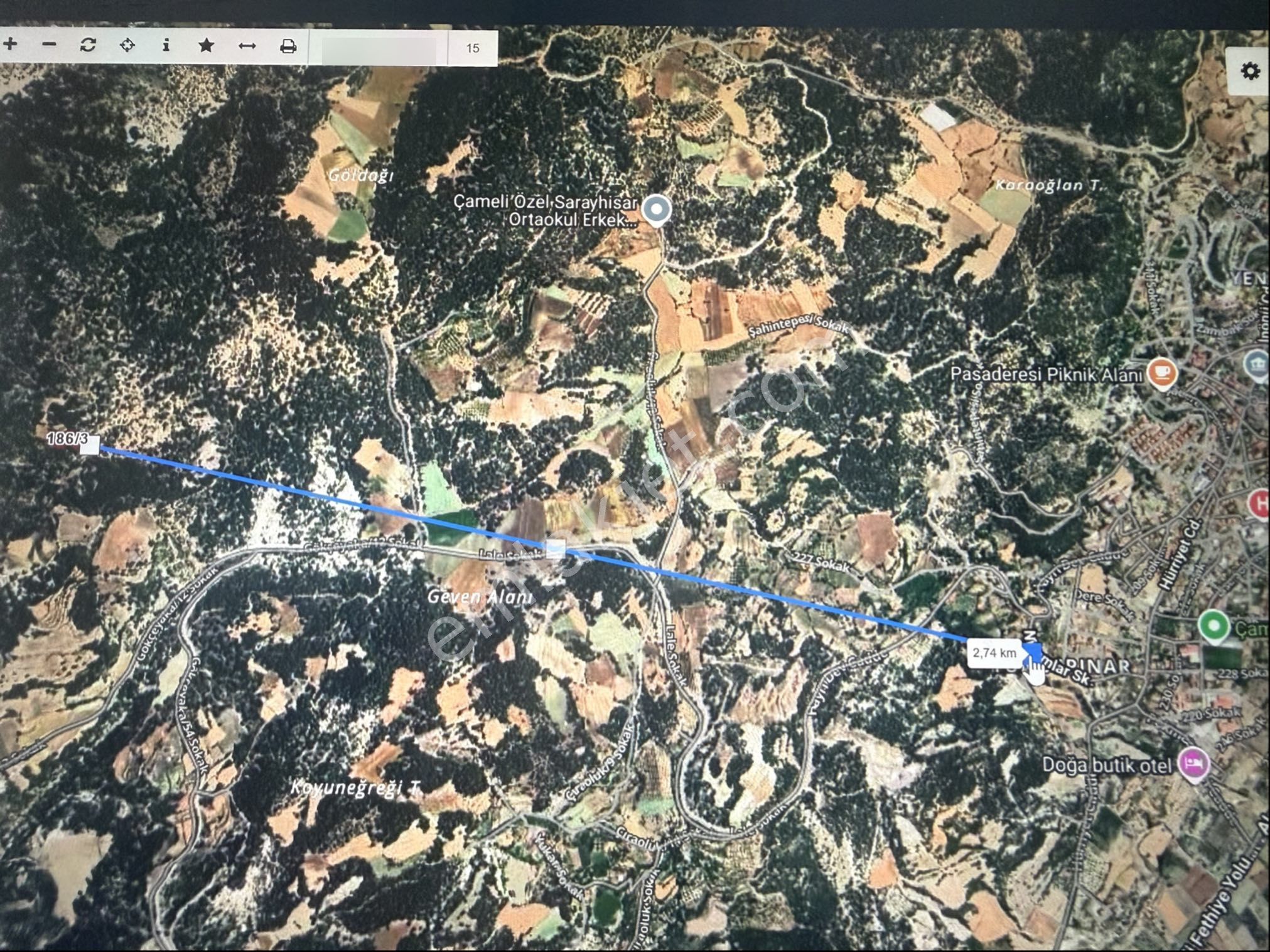Viewport: 1270px width, 952px height.
Task: Print the current map
Action: point(288,46)
